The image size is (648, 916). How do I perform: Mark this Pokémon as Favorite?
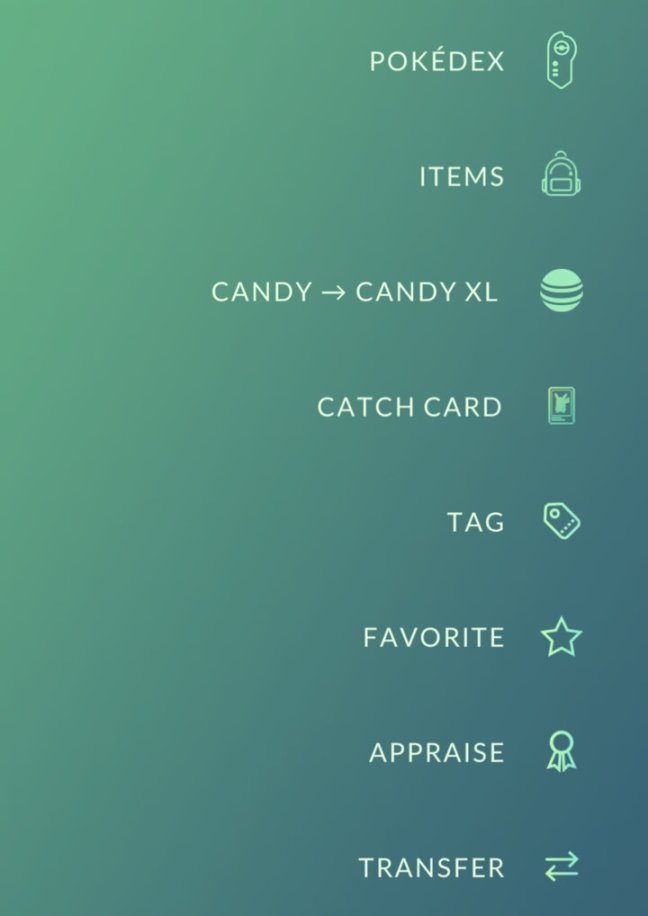coord(560,637)
